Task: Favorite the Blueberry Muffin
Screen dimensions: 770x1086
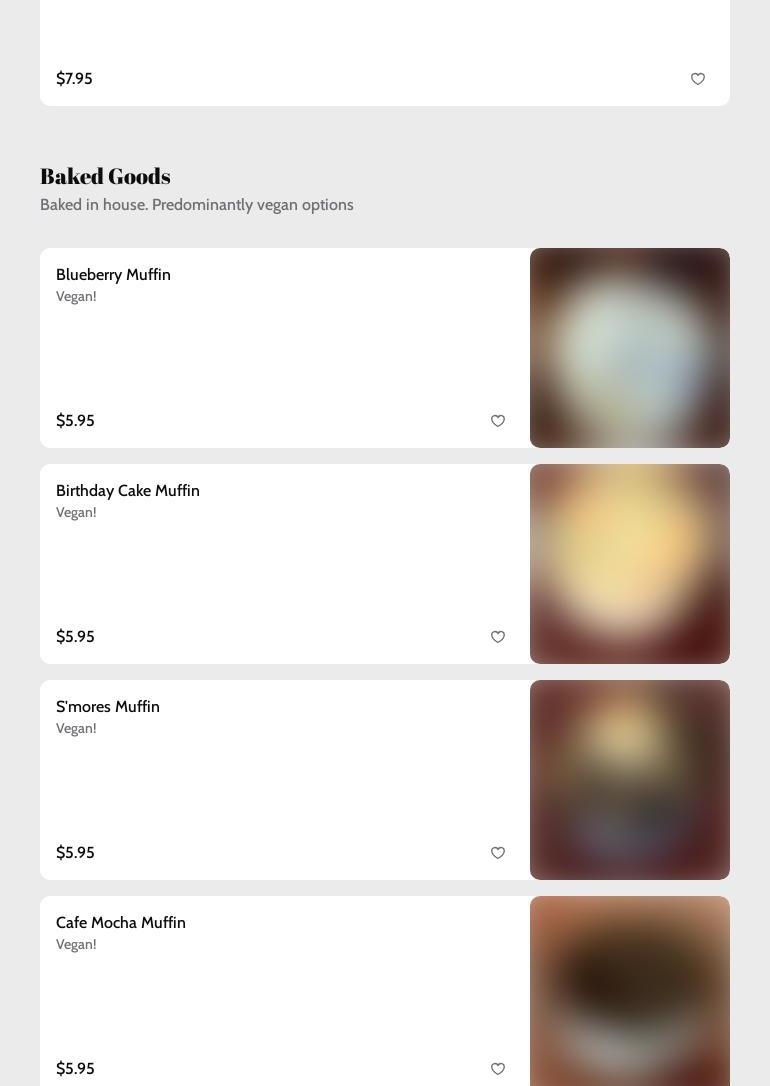Action: (498, 421)
